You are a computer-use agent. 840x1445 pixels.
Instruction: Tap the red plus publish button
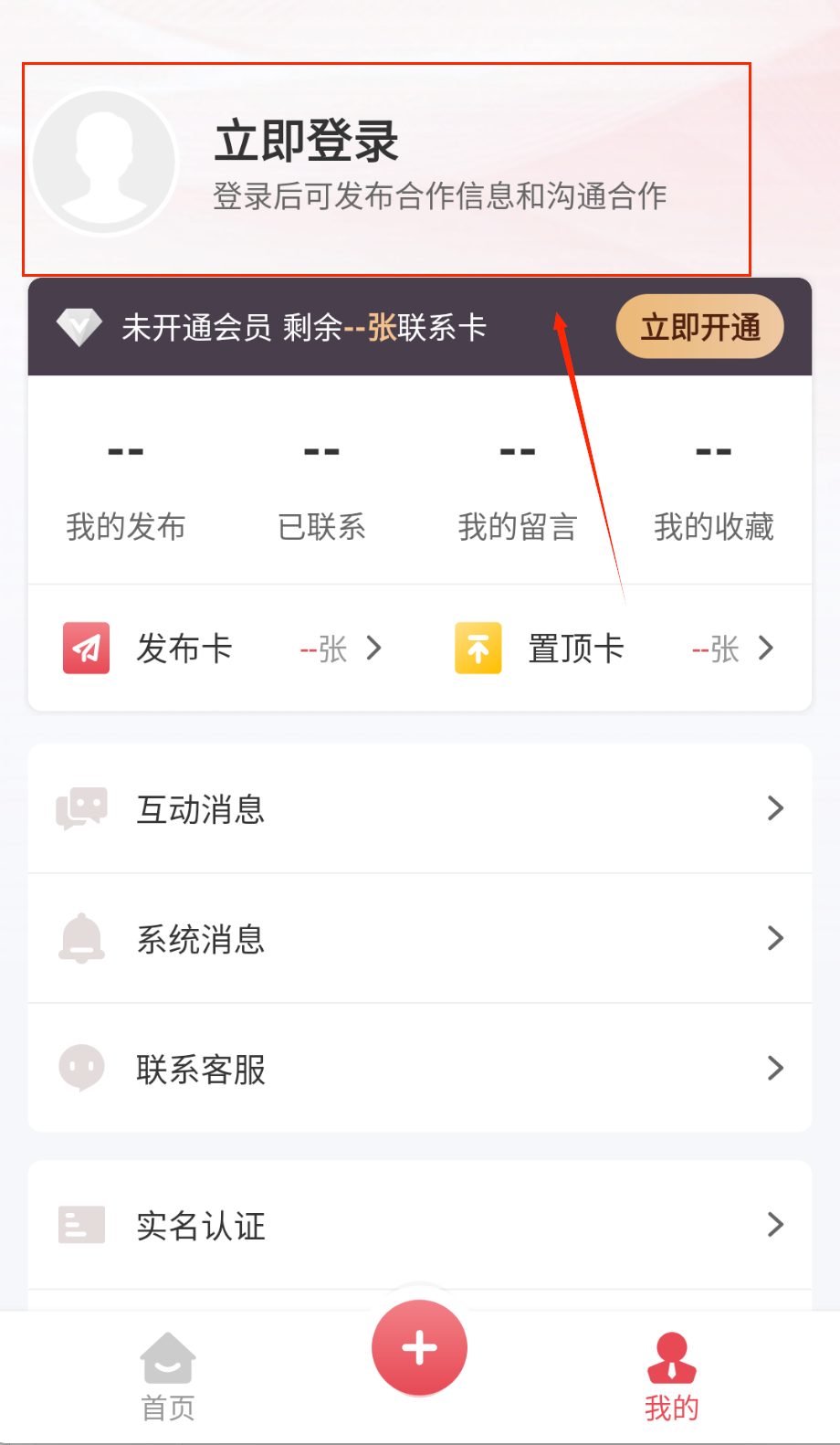[x=419, y=1348]
